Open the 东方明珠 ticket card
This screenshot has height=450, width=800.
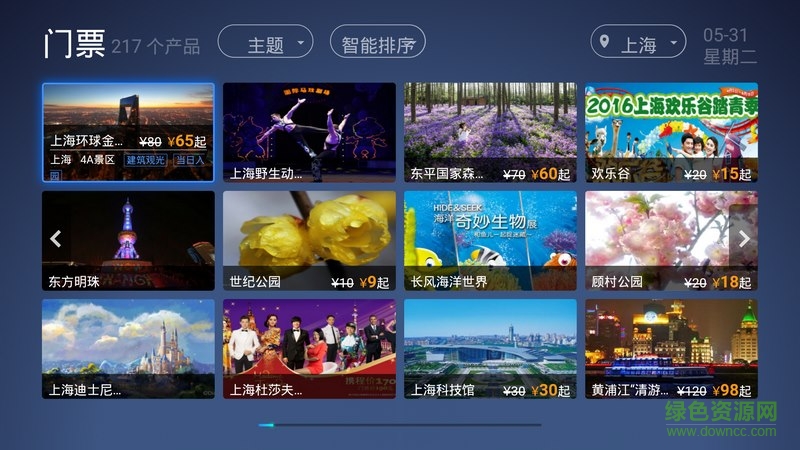click(x=128, y=240)
